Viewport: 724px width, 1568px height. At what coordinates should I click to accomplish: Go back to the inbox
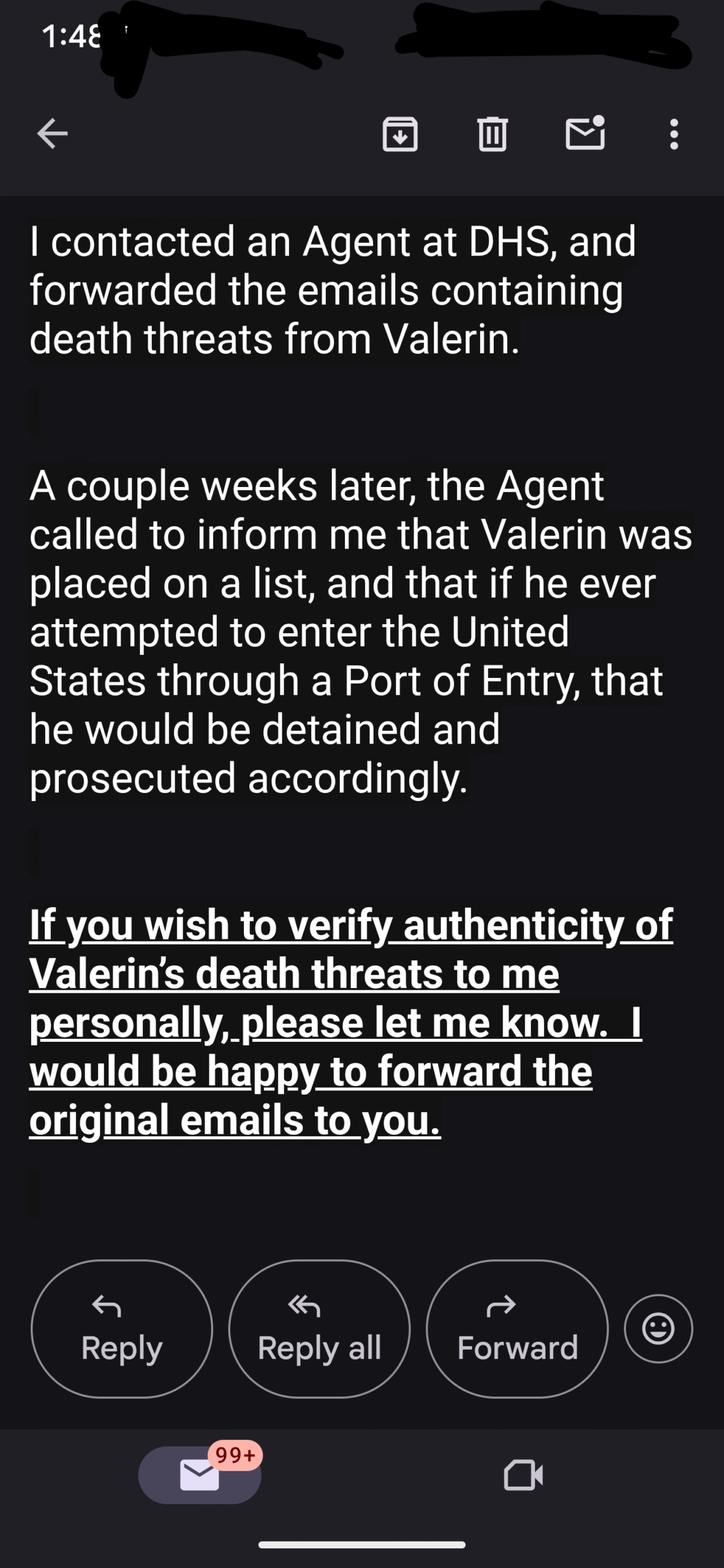(x=52, y=134)
